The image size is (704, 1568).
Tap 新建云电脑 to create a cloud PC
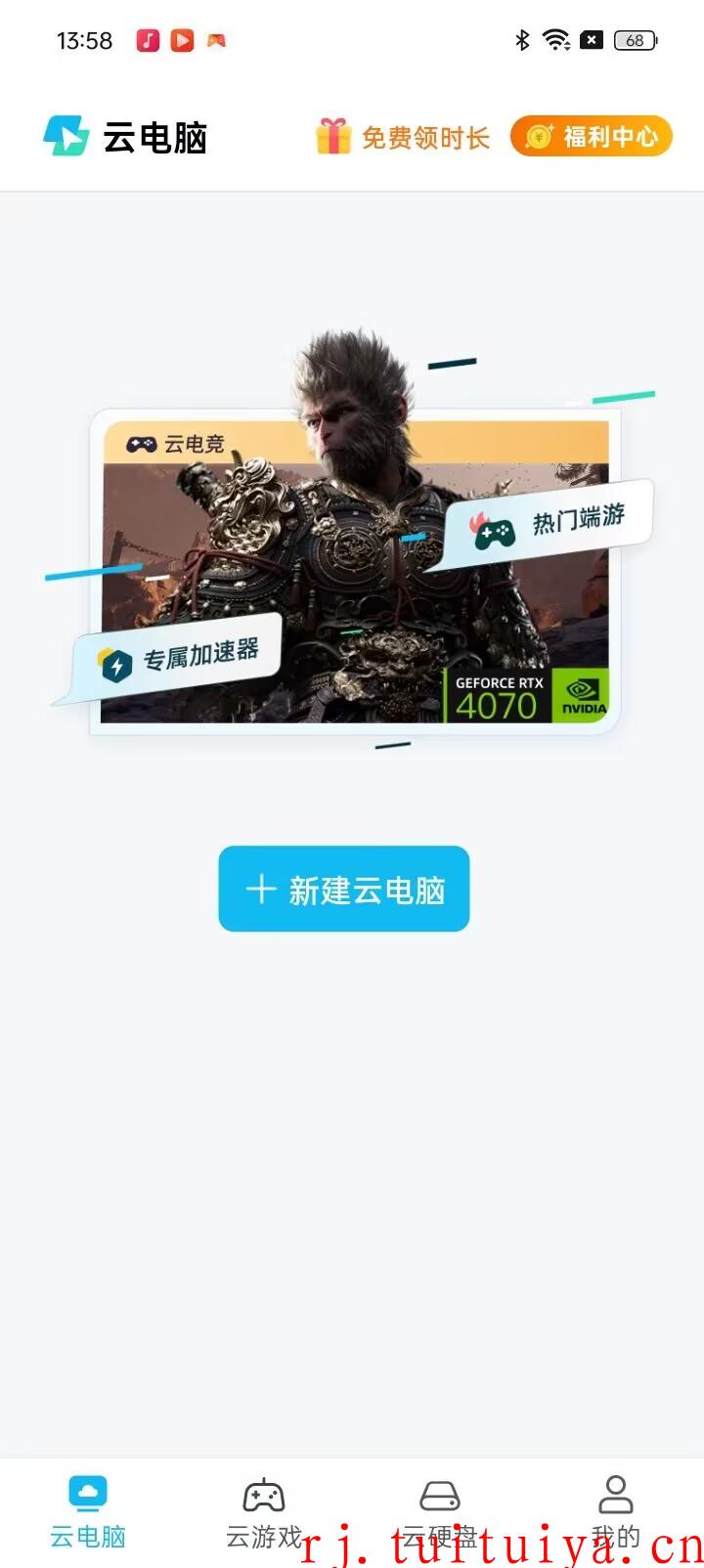[344, 889]
